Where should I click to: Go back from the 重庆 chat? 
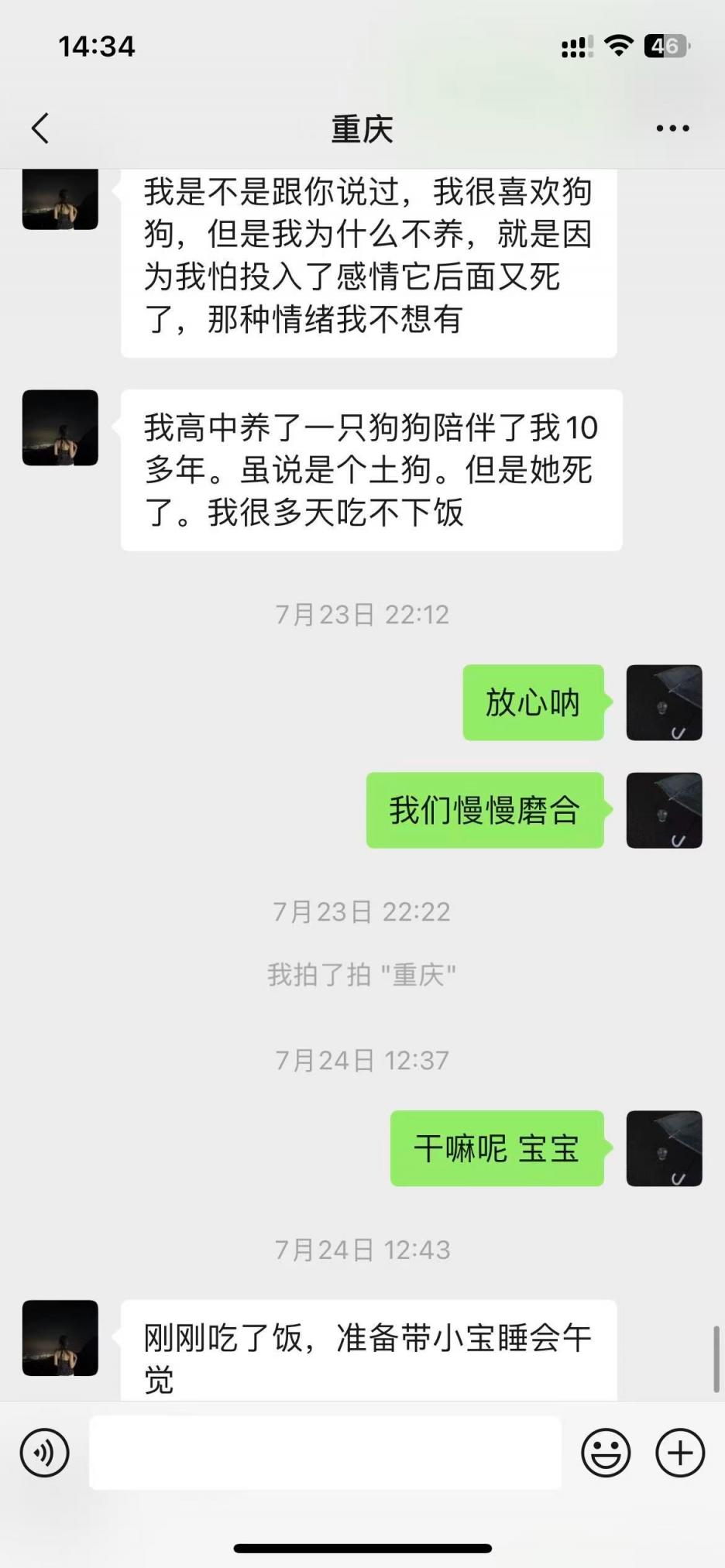[x=41, y=129]
